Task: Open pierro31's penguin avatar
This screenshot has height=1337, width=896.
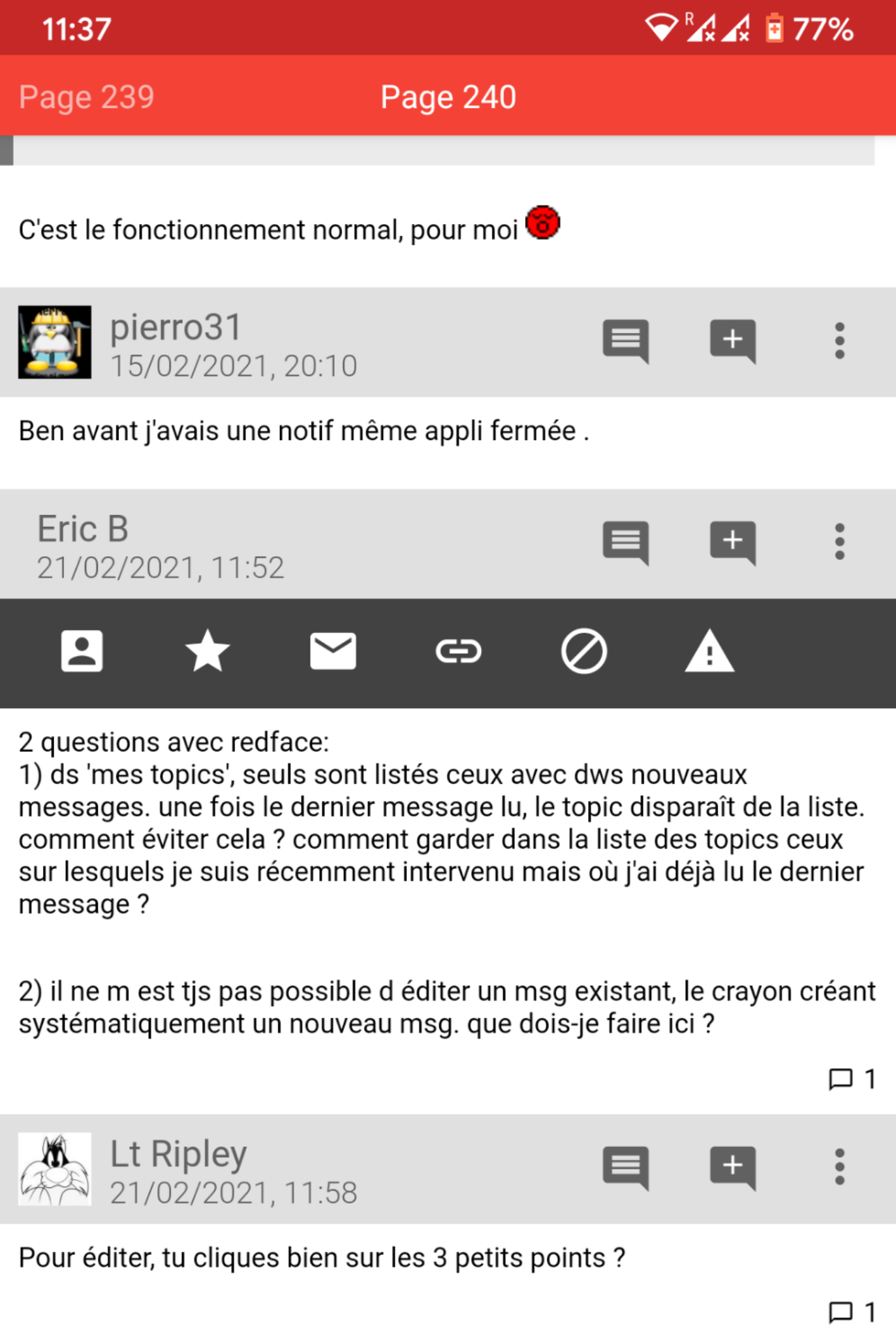Action: click(55, 342)
